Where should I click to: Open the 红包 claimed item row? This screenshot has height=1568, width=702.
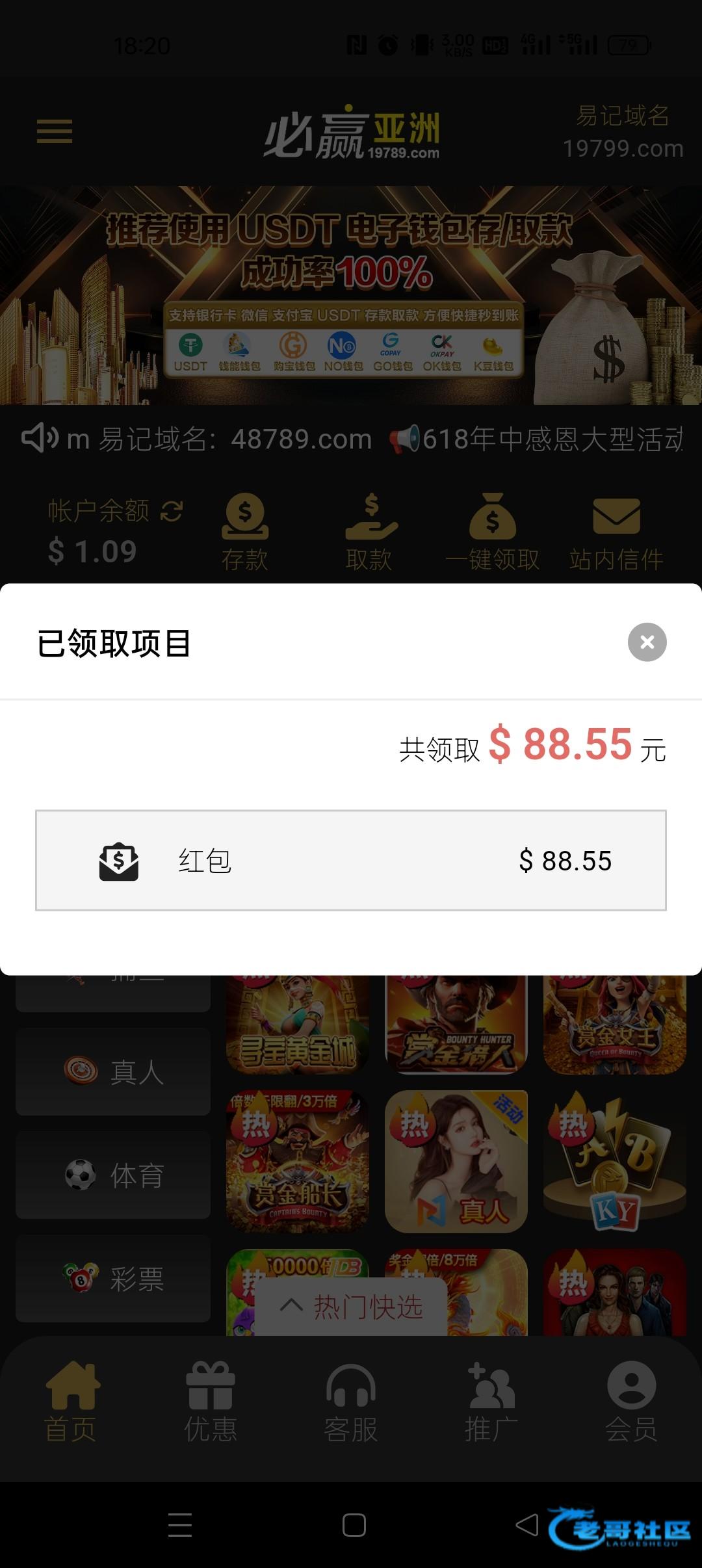pos(351,860)
